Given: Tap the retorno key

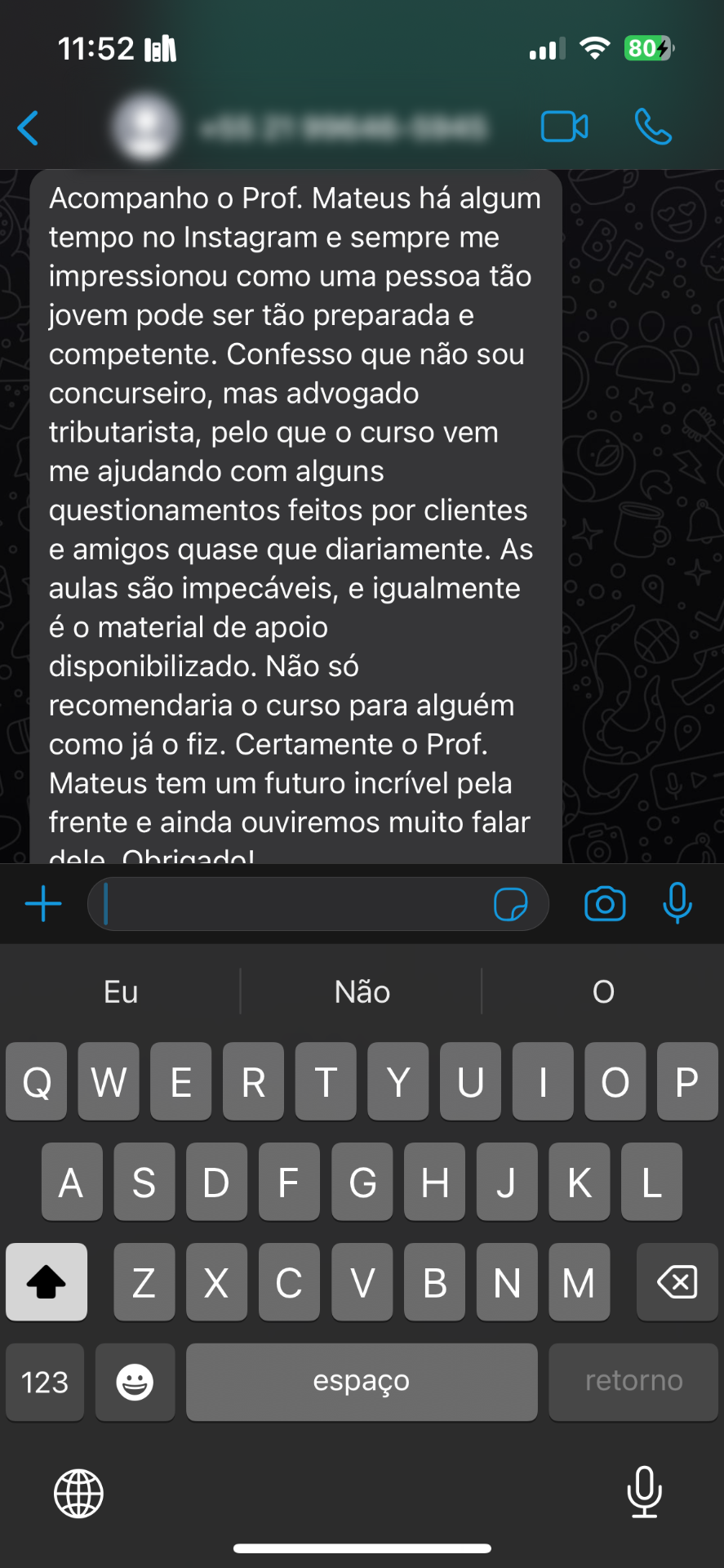Looking at the screenshot, I should coord(633,1381).
